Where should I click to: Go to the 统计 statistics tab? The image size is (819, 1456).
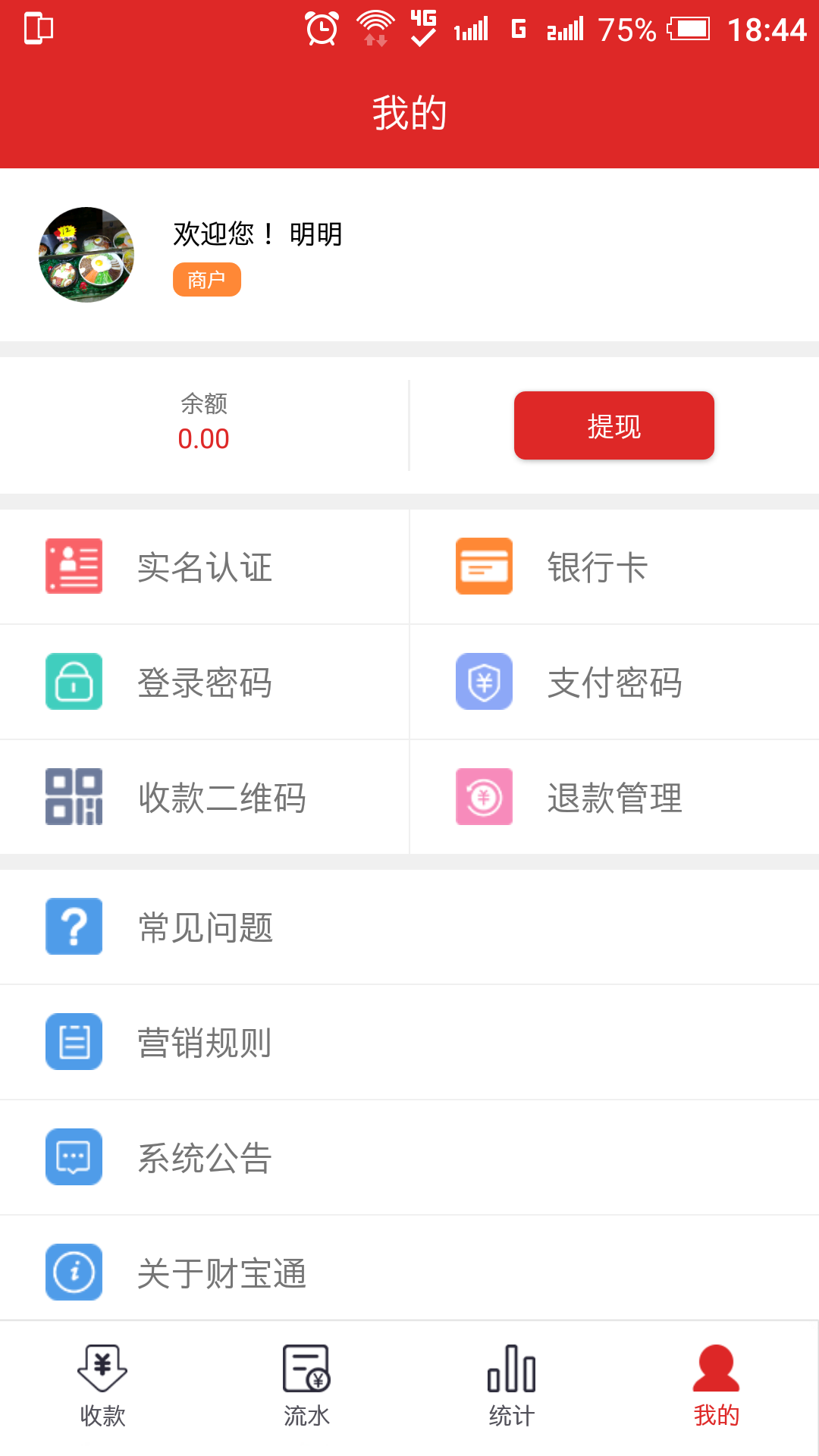pos(512,1386)
